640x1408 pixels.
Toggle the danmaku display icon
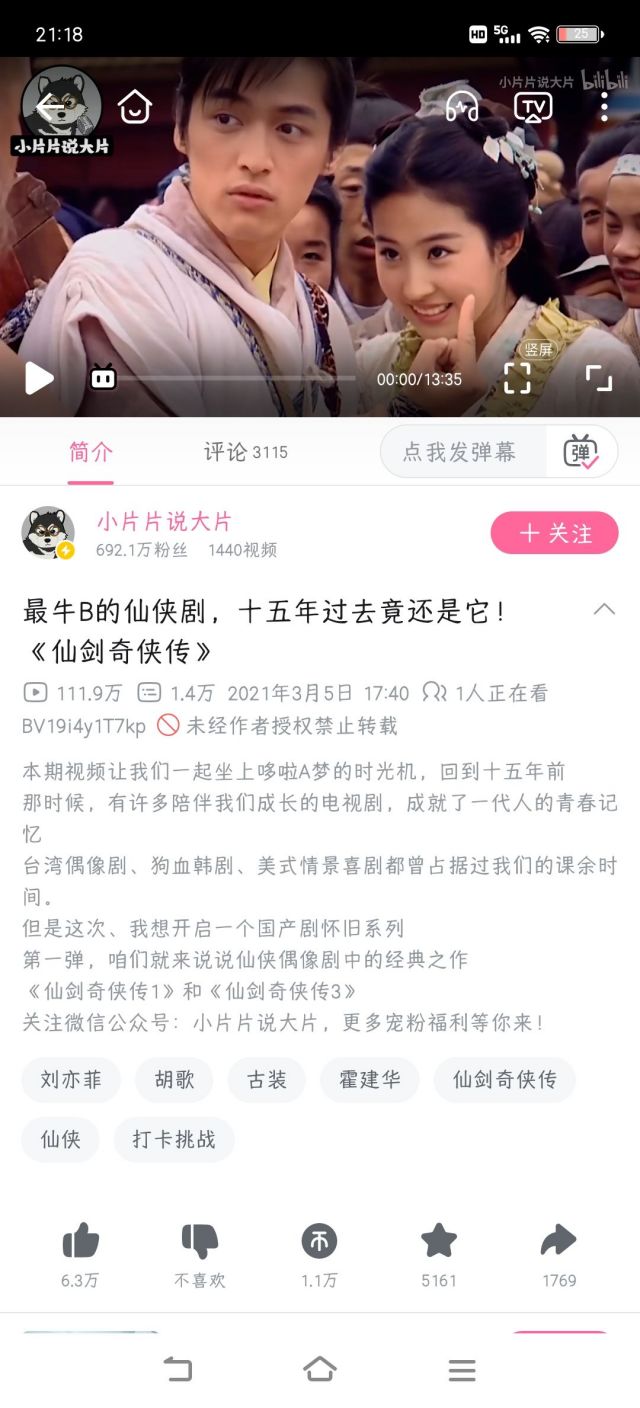pos(103,378)
